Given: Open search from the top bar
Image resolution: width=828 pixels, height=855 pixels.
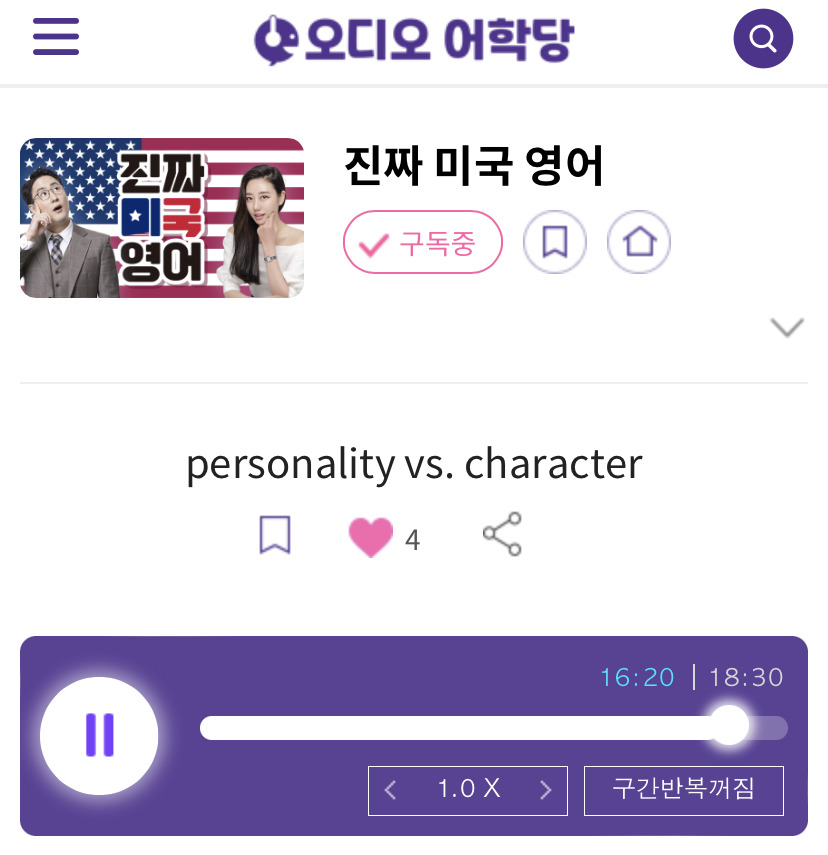Looking at the screenshot, I should coord(763,38).
